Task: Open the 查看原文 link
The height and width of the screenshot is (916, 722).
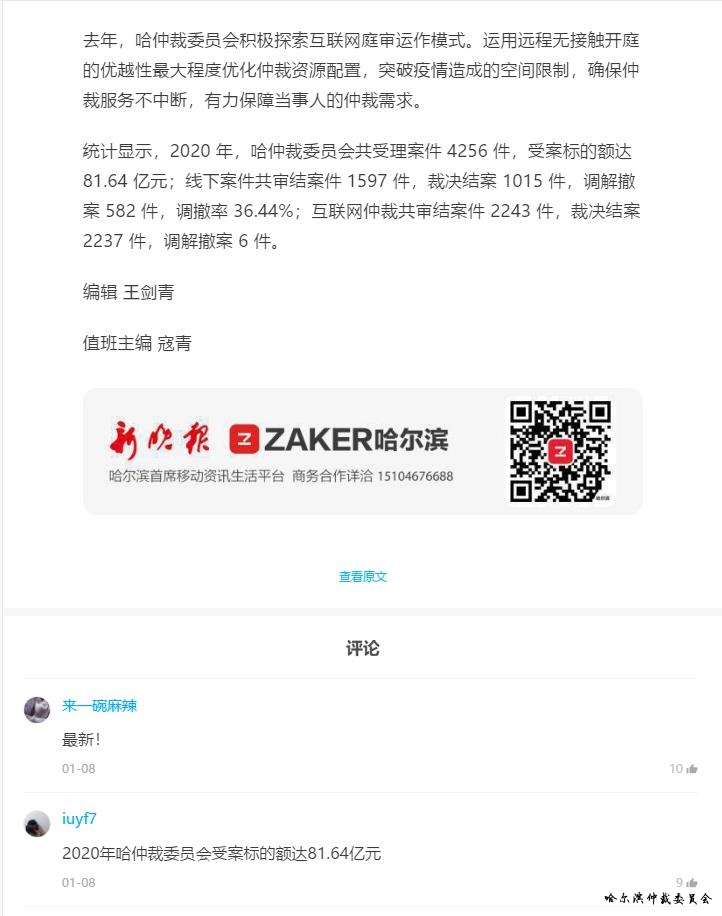Action: (362, 577)
